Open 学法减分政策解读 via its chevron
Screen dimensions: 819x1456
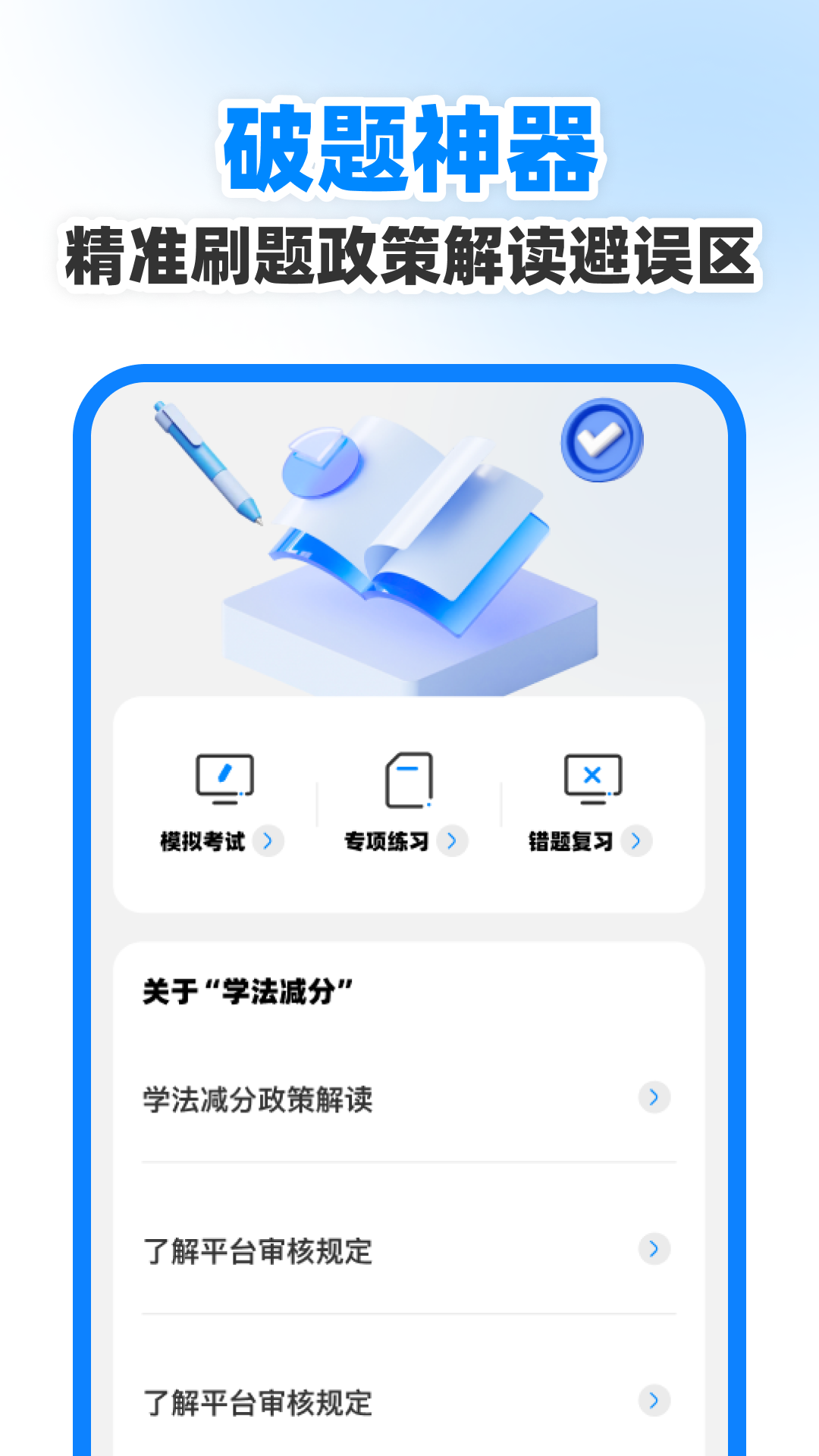pyautogui.click(x=654, y=1097)
